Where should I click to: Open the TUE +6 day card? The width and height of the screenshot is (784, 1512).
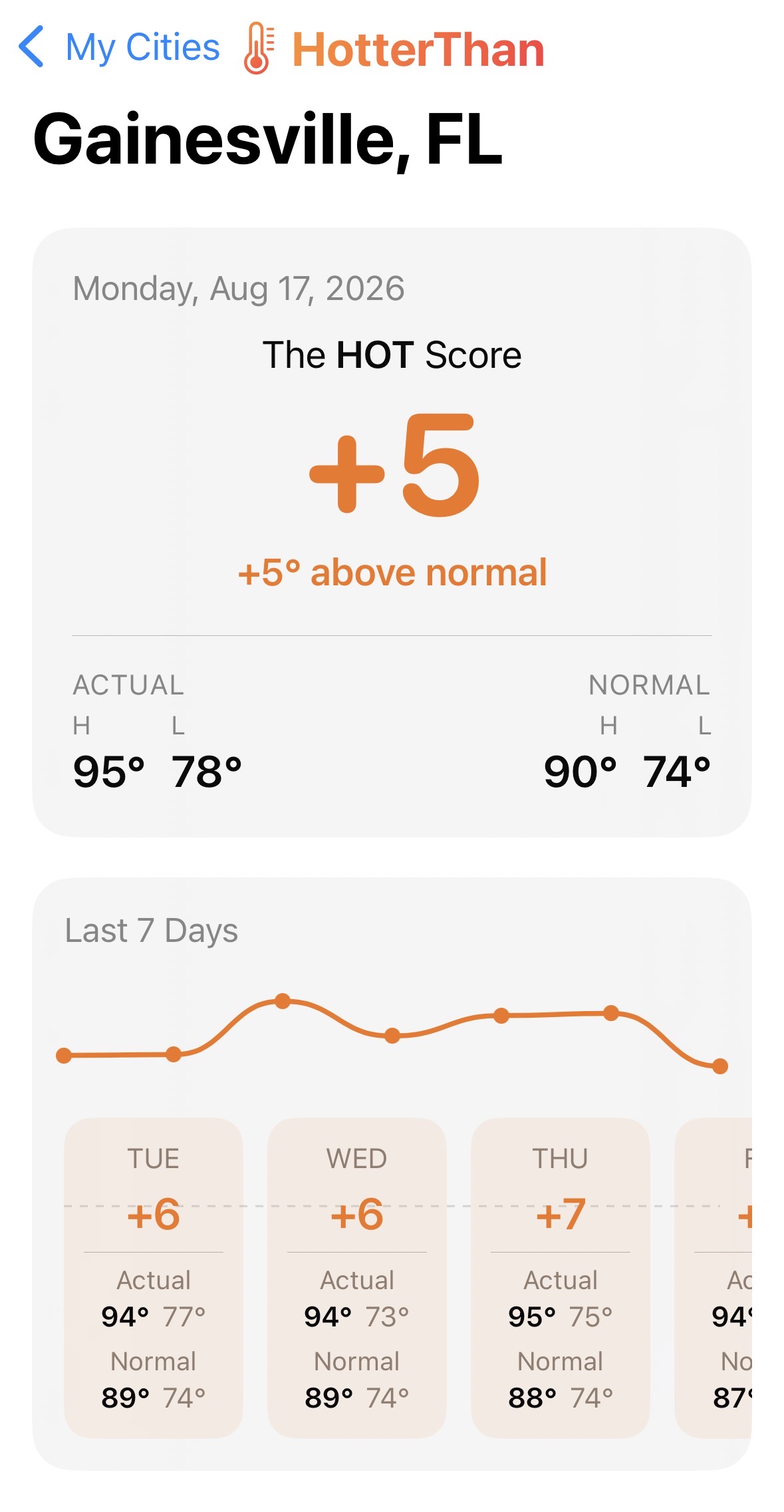(154, 1278)
